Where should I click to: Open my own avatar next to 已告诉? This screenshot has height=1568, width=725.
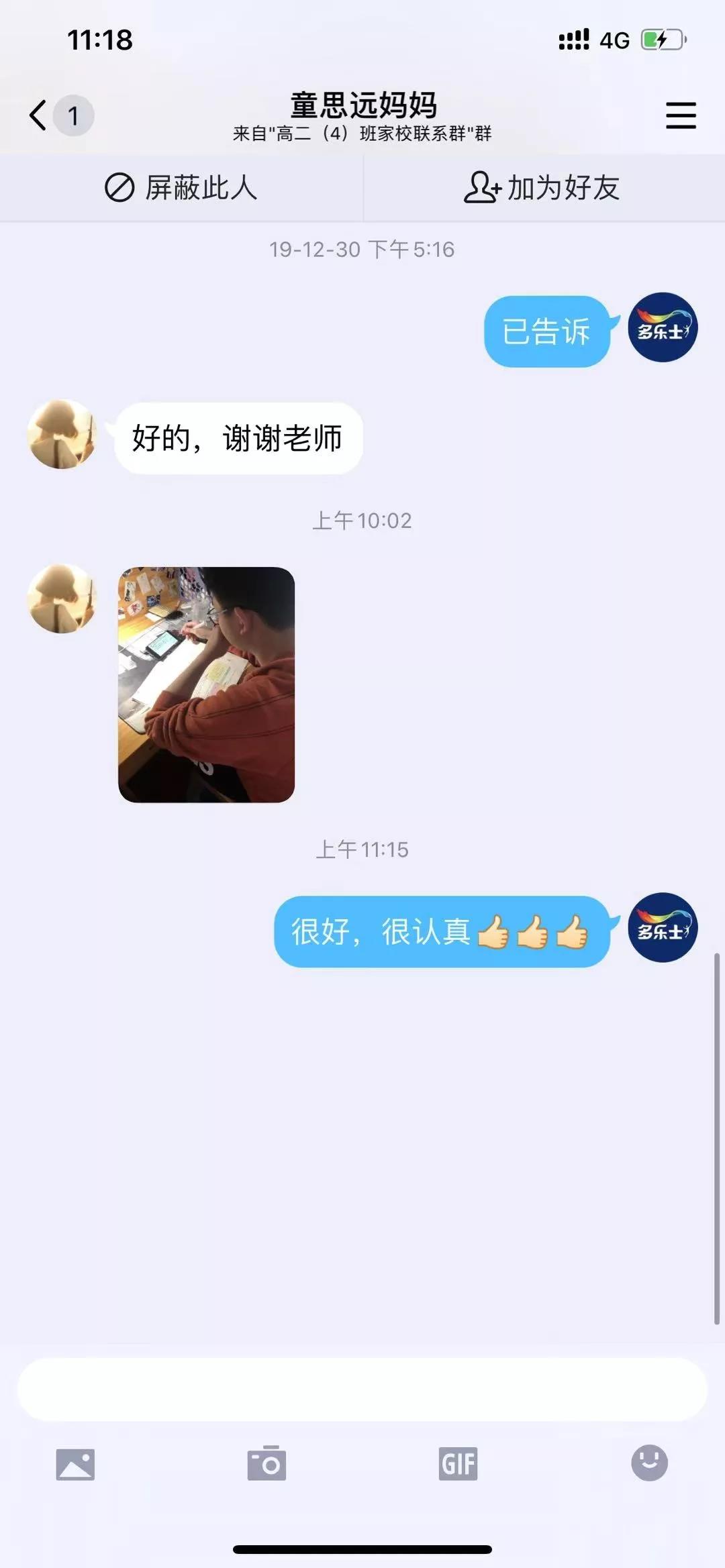tap(663, 327)
